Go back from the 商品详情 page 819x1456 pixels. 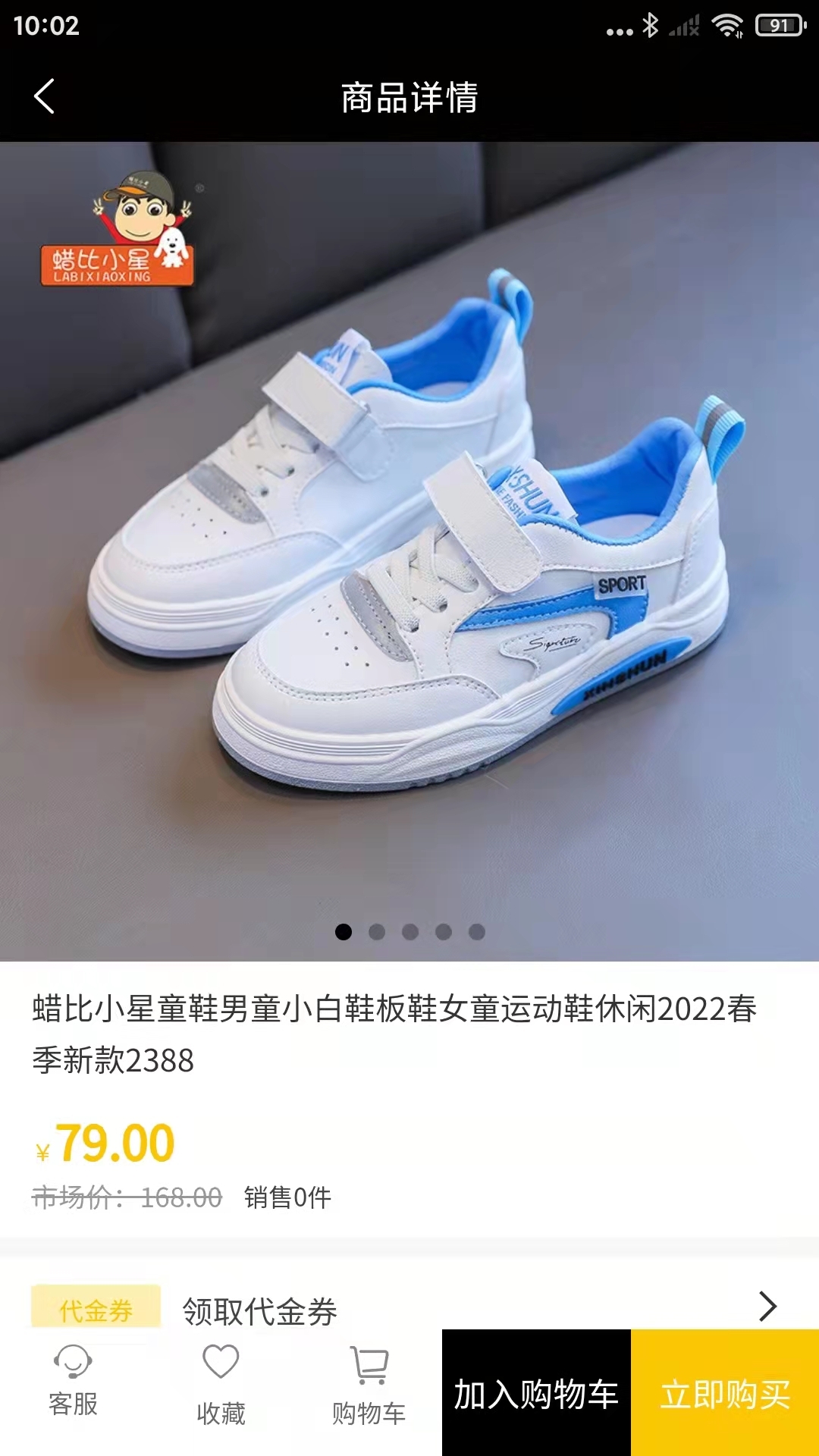45,96
